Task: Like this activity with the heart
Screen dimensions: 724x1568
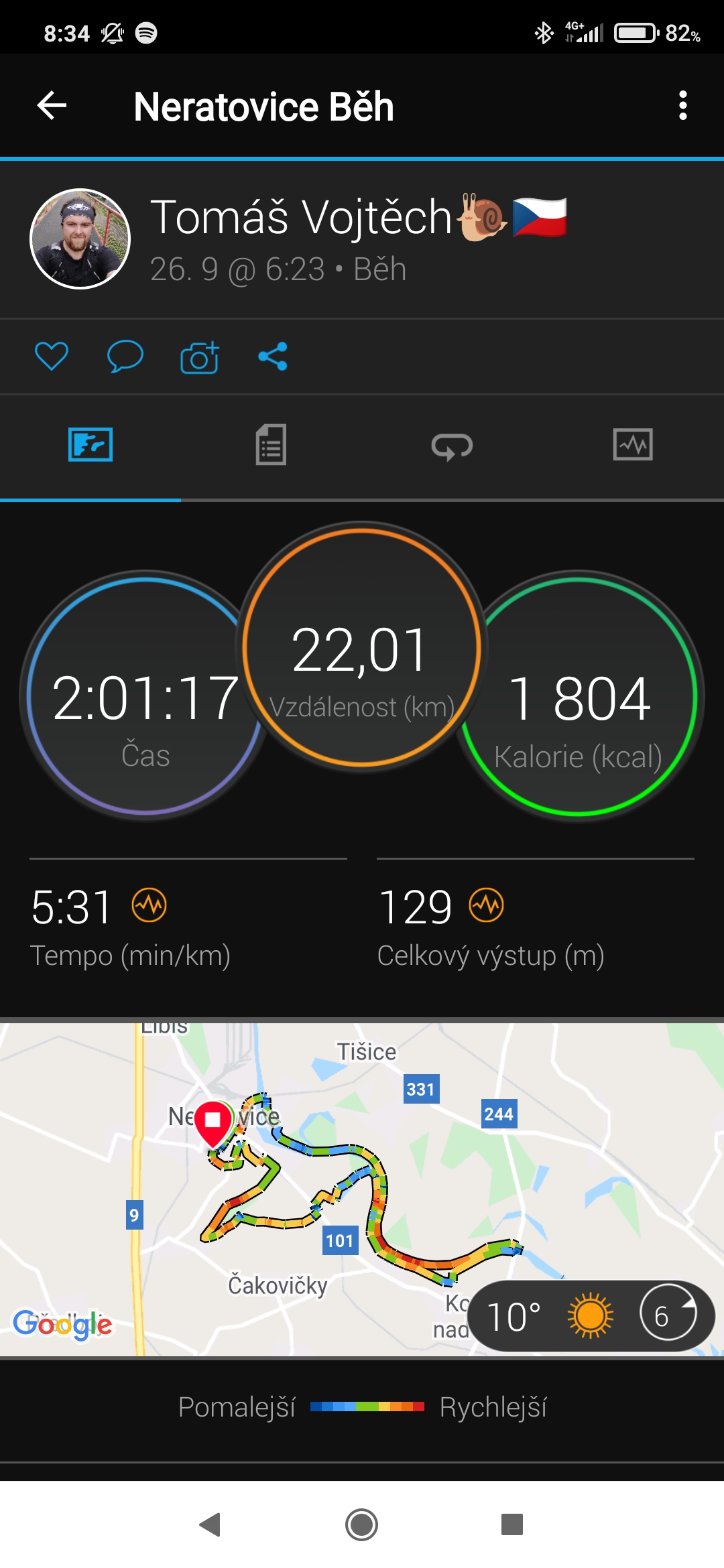Action: [x=52, y=356]
